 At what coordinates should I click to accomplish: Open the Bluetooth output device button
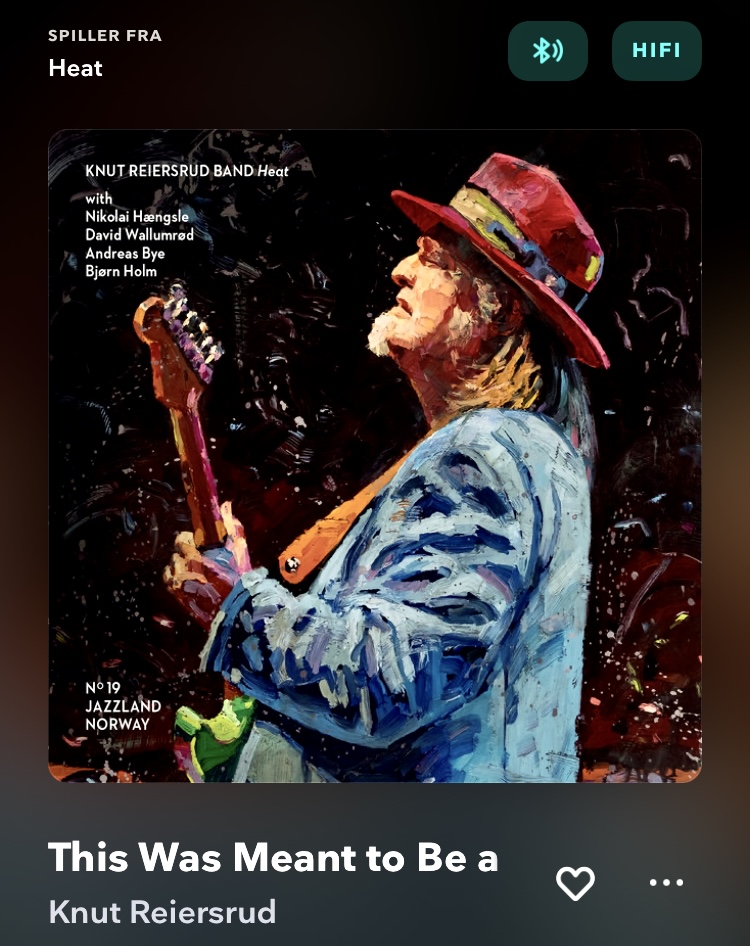[547, 50]
